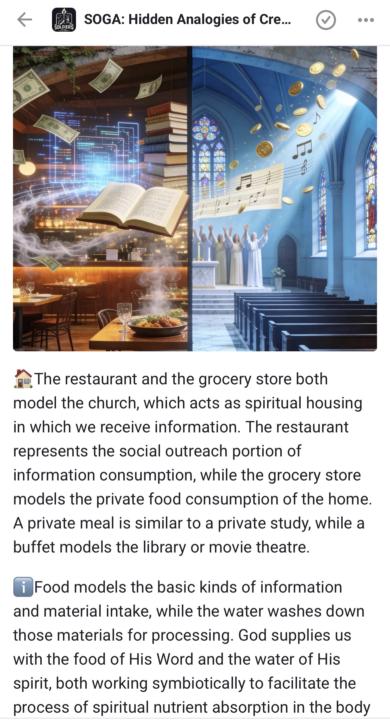The image size is (390, 720).
Task: View the restaurant and church image
Action: (x=195, y=198)
